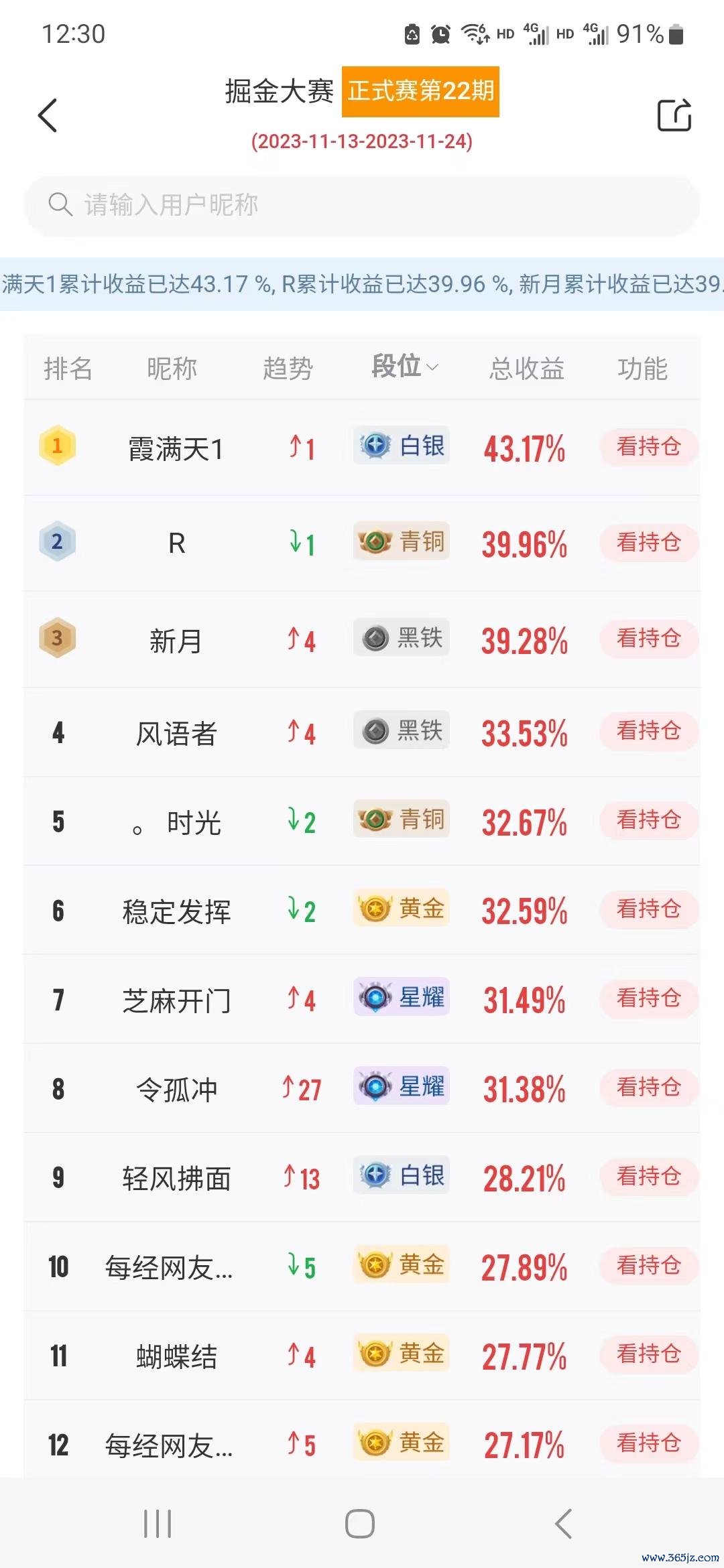Screen dimensions: 724x1568
Task: Open 风语者's holdings button
Action: (x=648, y=731)
